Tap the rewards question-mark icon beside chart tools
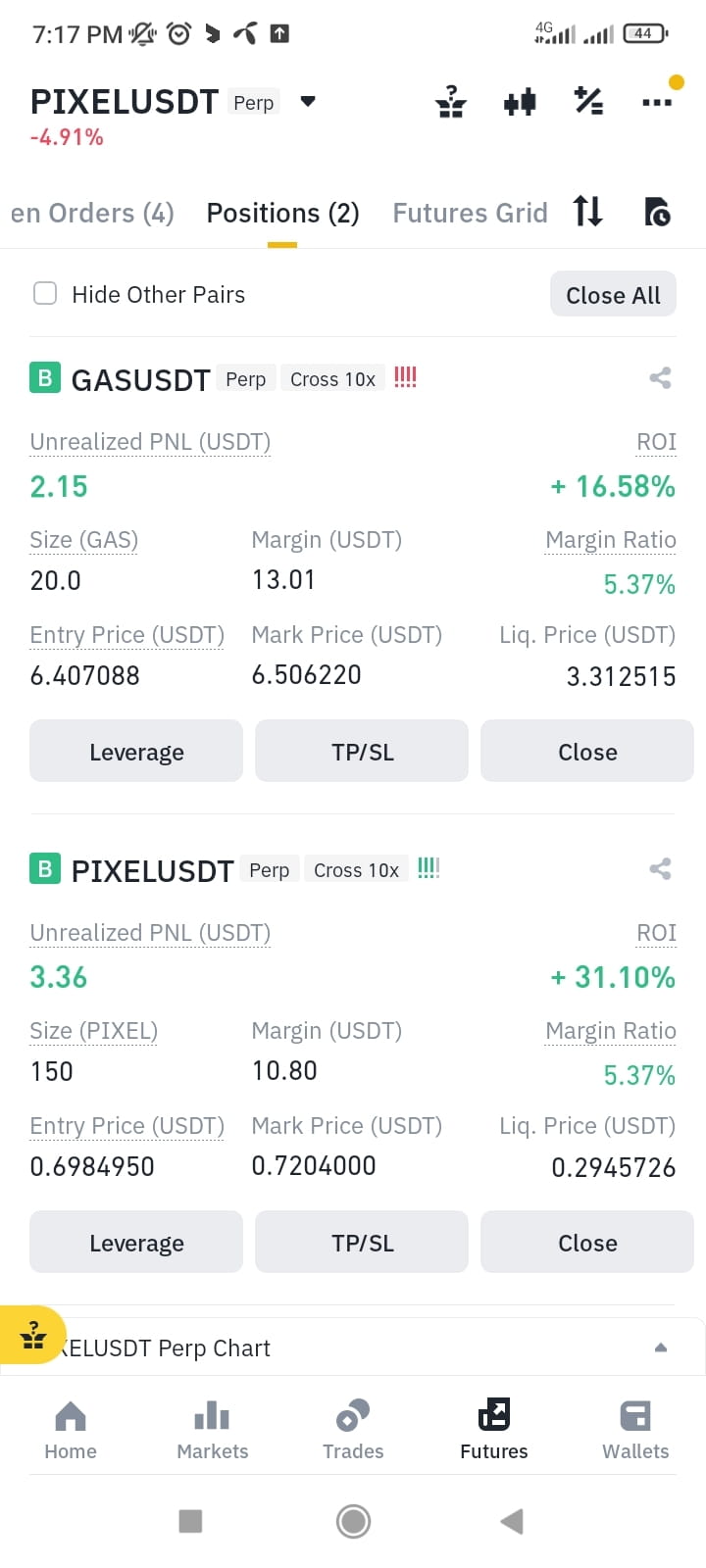Screen dimensions: 706x1568 click(450, 101)
